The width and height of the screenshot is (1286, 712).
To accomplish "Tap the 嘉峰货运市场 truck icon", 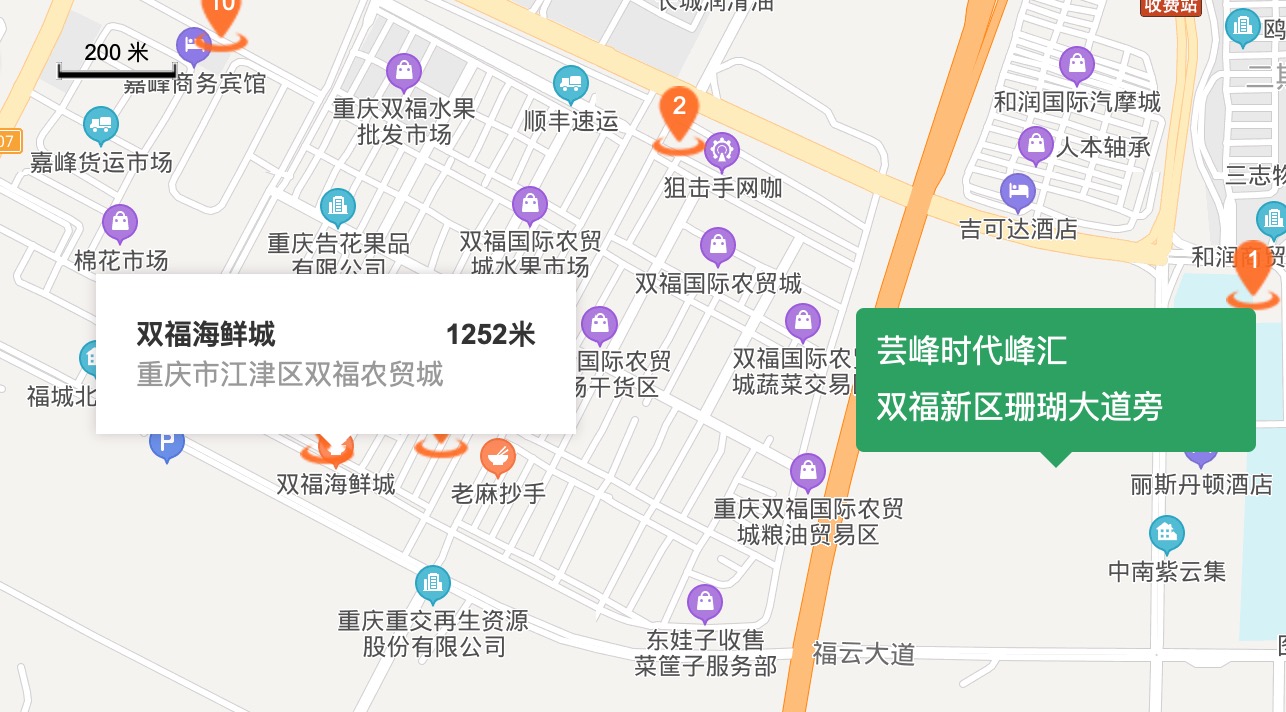I will [x=100, y=125].
